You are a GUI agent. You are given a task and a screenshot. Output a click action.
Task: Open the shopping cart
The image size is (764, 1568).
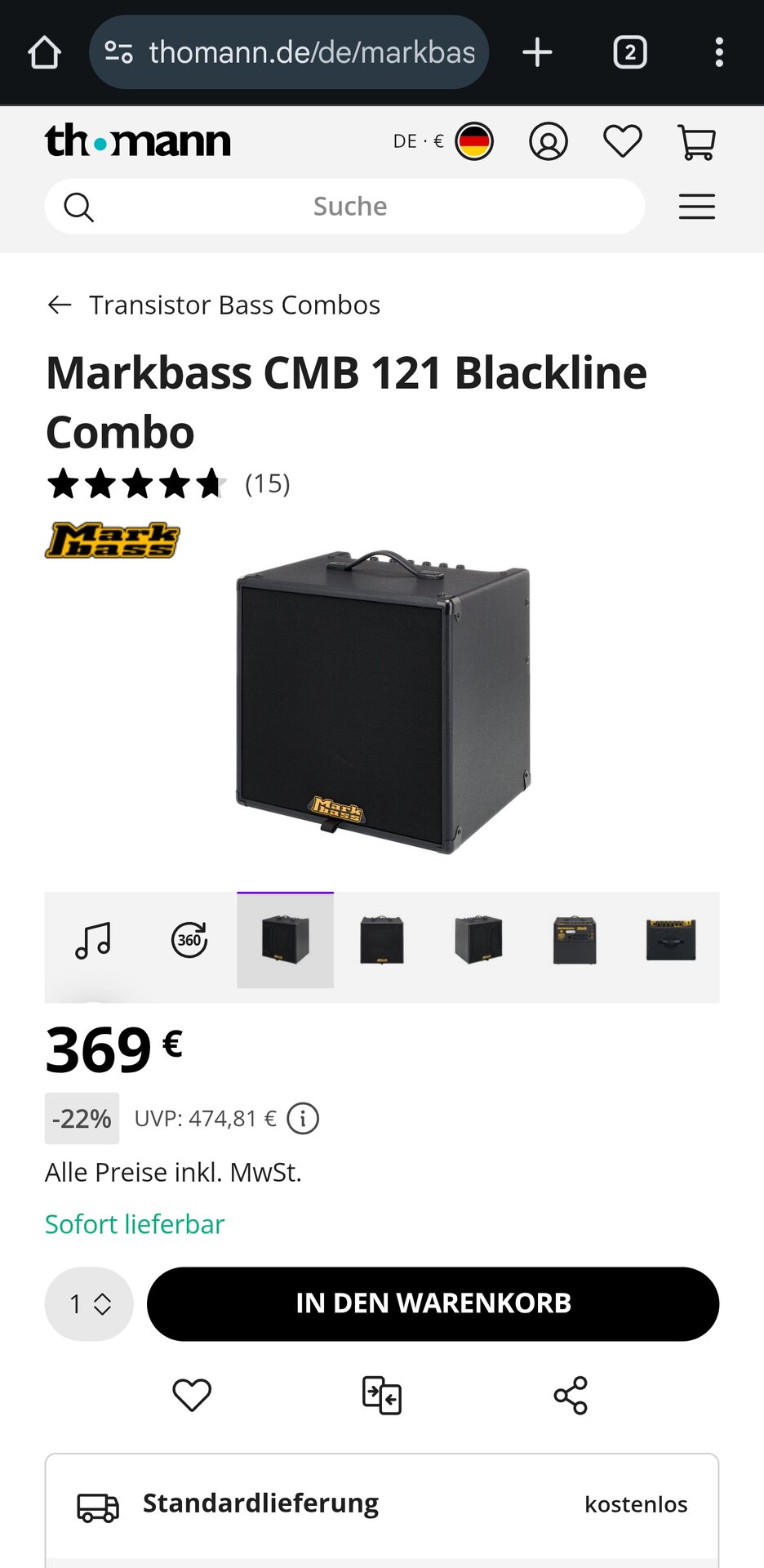tap(697, 141)
